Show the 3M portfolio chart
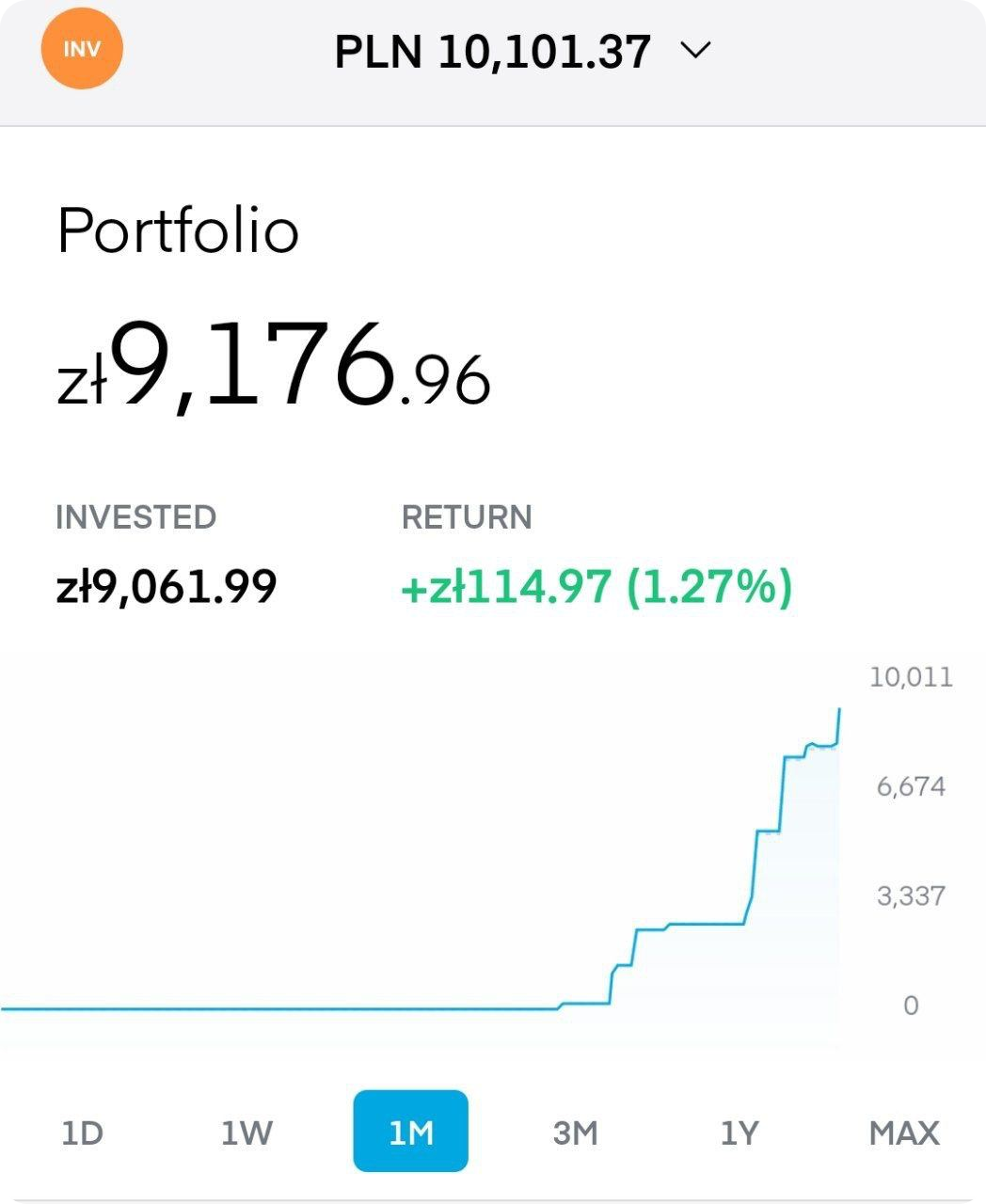Viewport: 986px width, 1204px height. [x=575, y=1133]
